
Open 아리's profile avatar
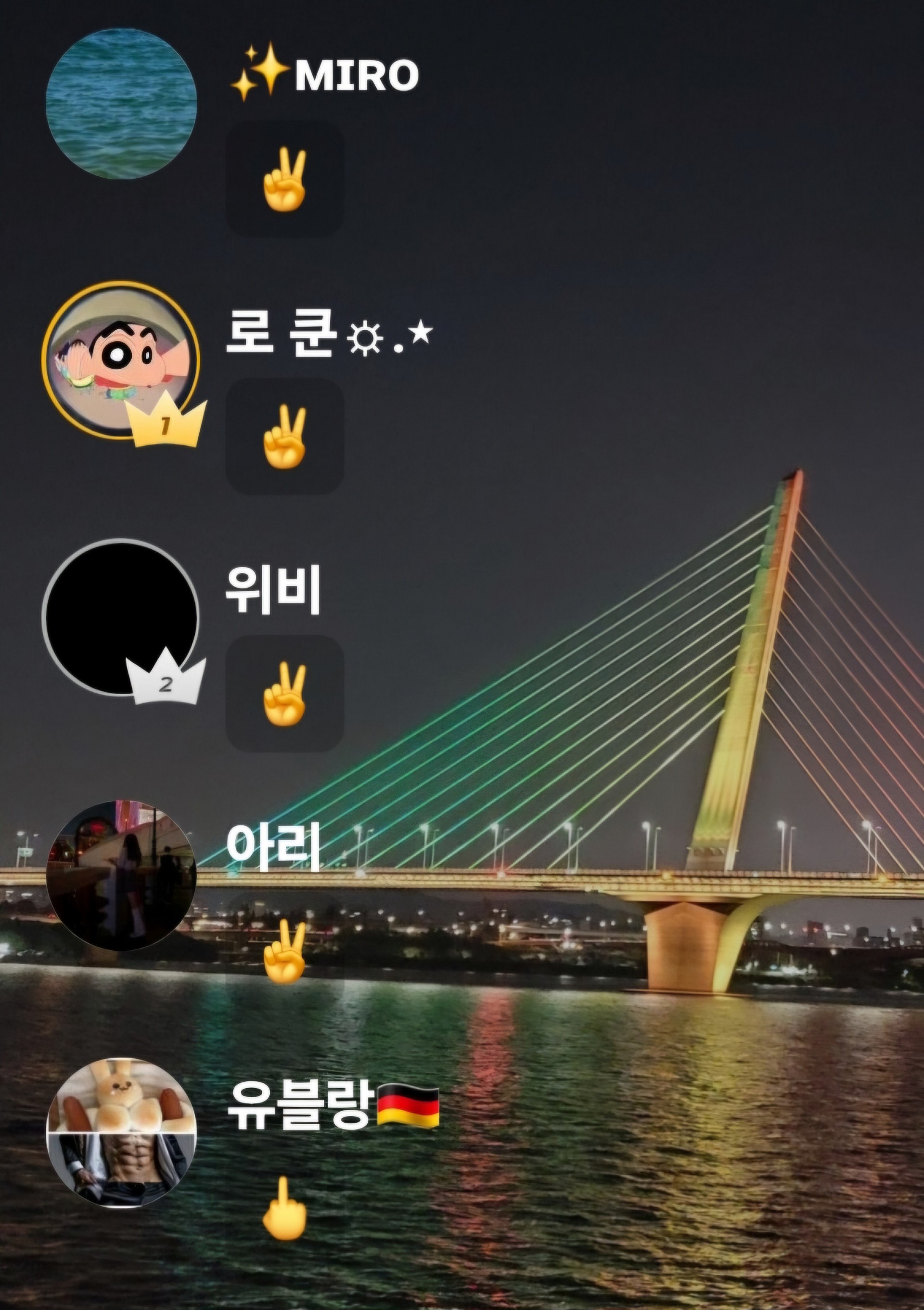121,875
